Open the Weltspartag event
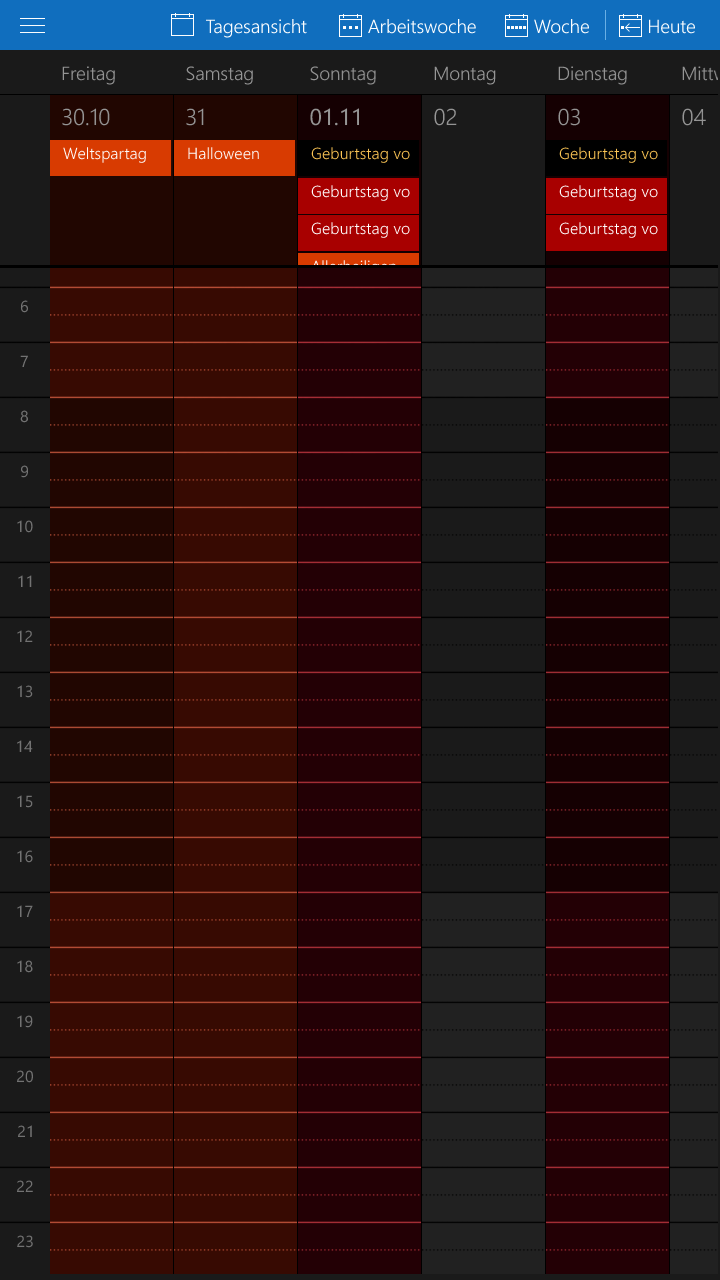This screenshot has width=720, height=1280. coord(111,158)
